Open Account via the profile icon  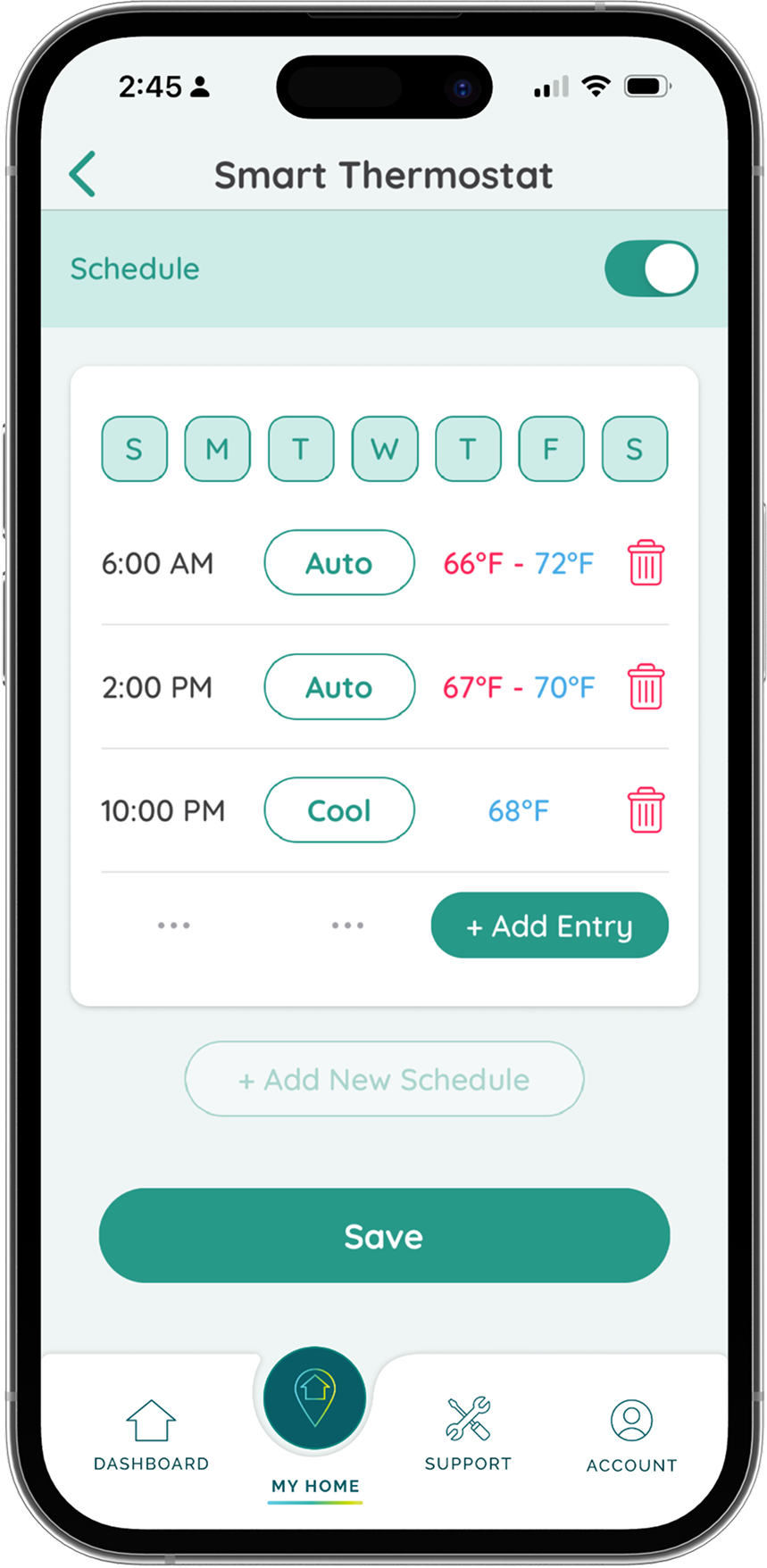(631, 1417)
